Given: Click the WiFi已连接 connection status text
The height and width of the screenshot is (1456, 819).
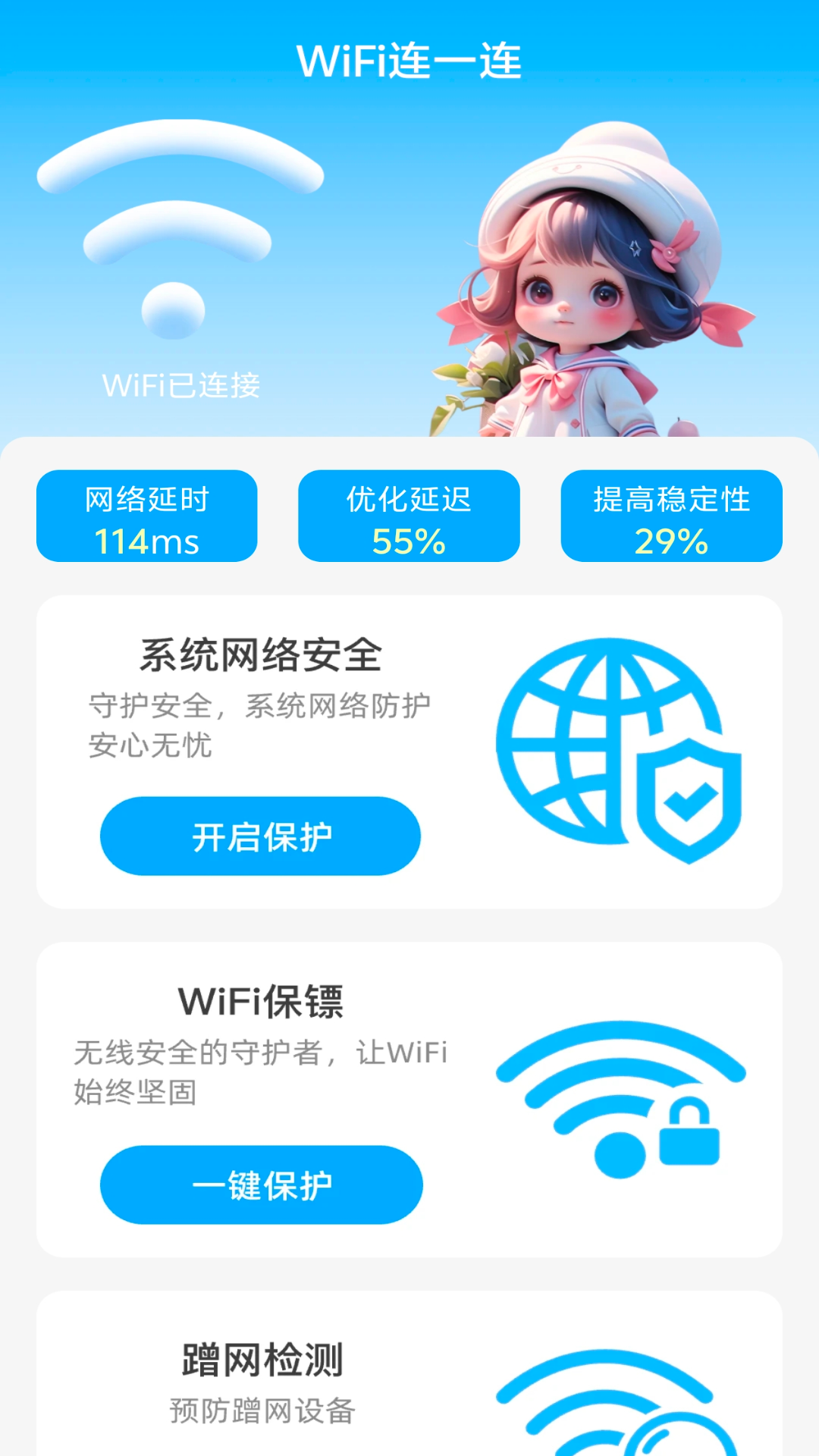Looking at the screenshot, I should [x=180, y=387].
